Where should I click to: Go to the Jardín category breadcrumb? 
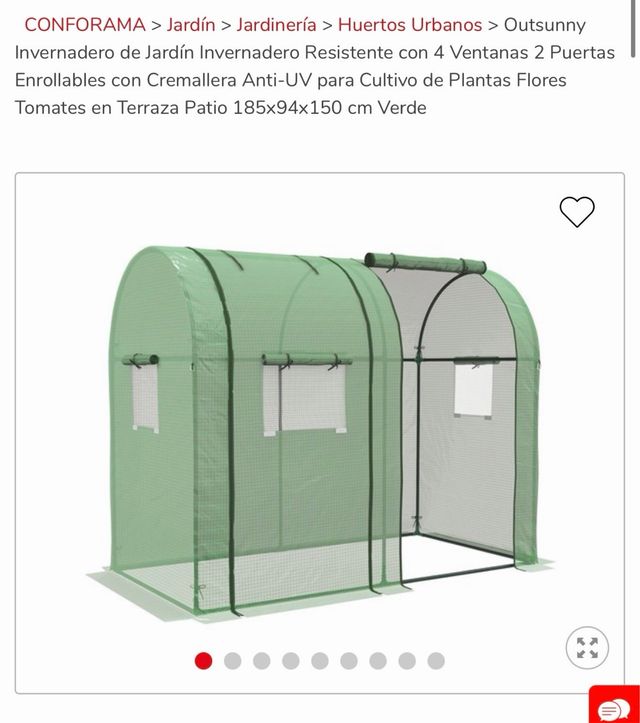tap(191, 25)
